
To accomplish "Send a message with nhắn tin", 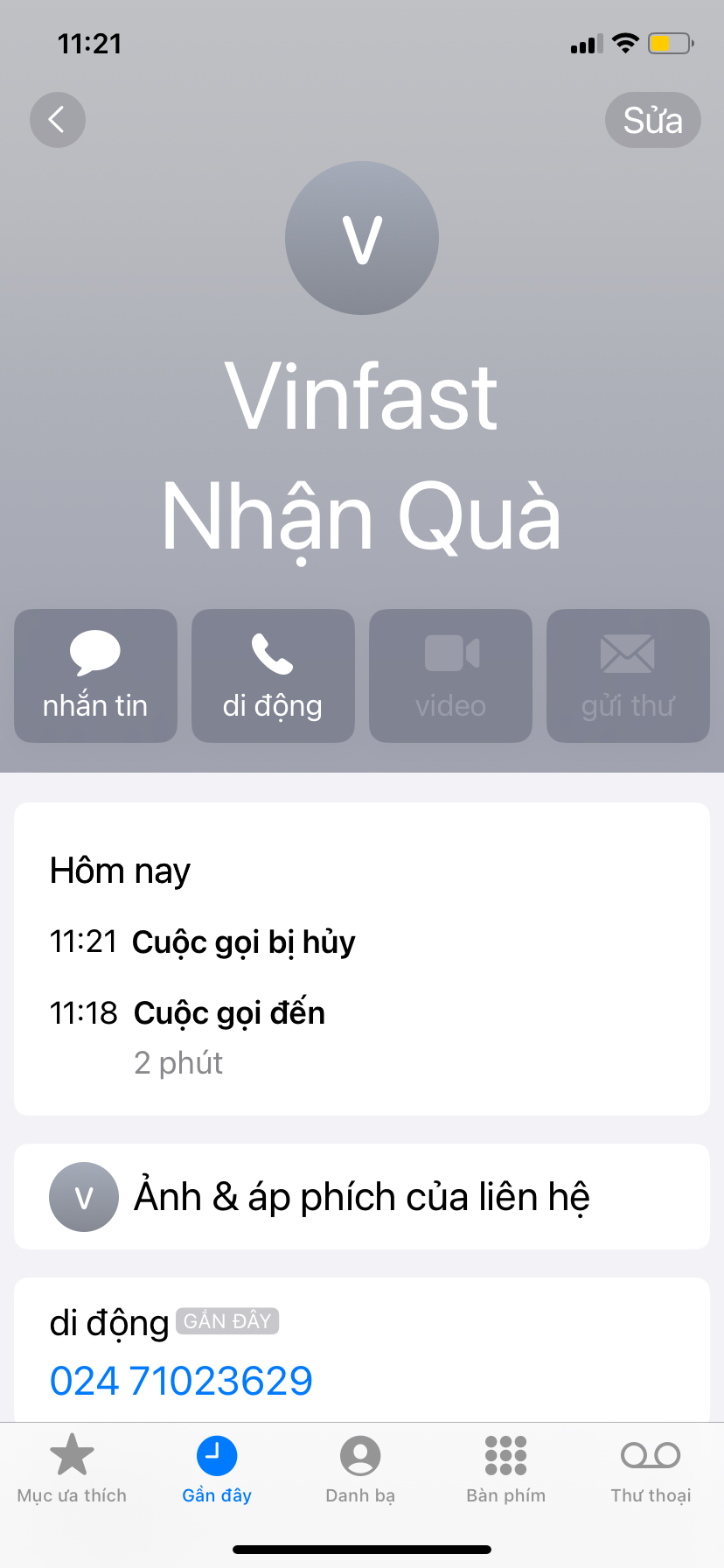I will (95, 675).
